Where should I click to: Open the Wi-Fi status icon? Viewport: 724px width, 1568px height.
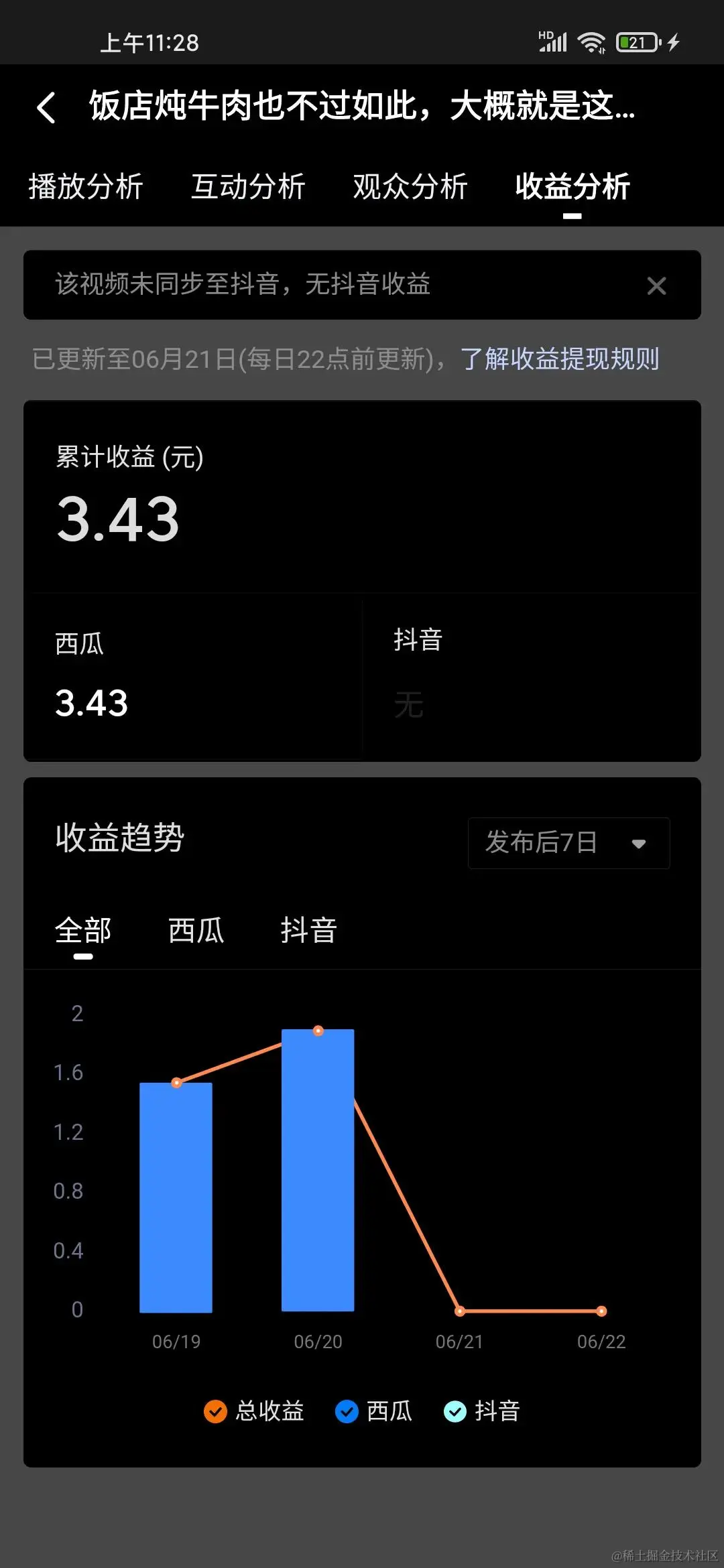(x=592, y=42)
